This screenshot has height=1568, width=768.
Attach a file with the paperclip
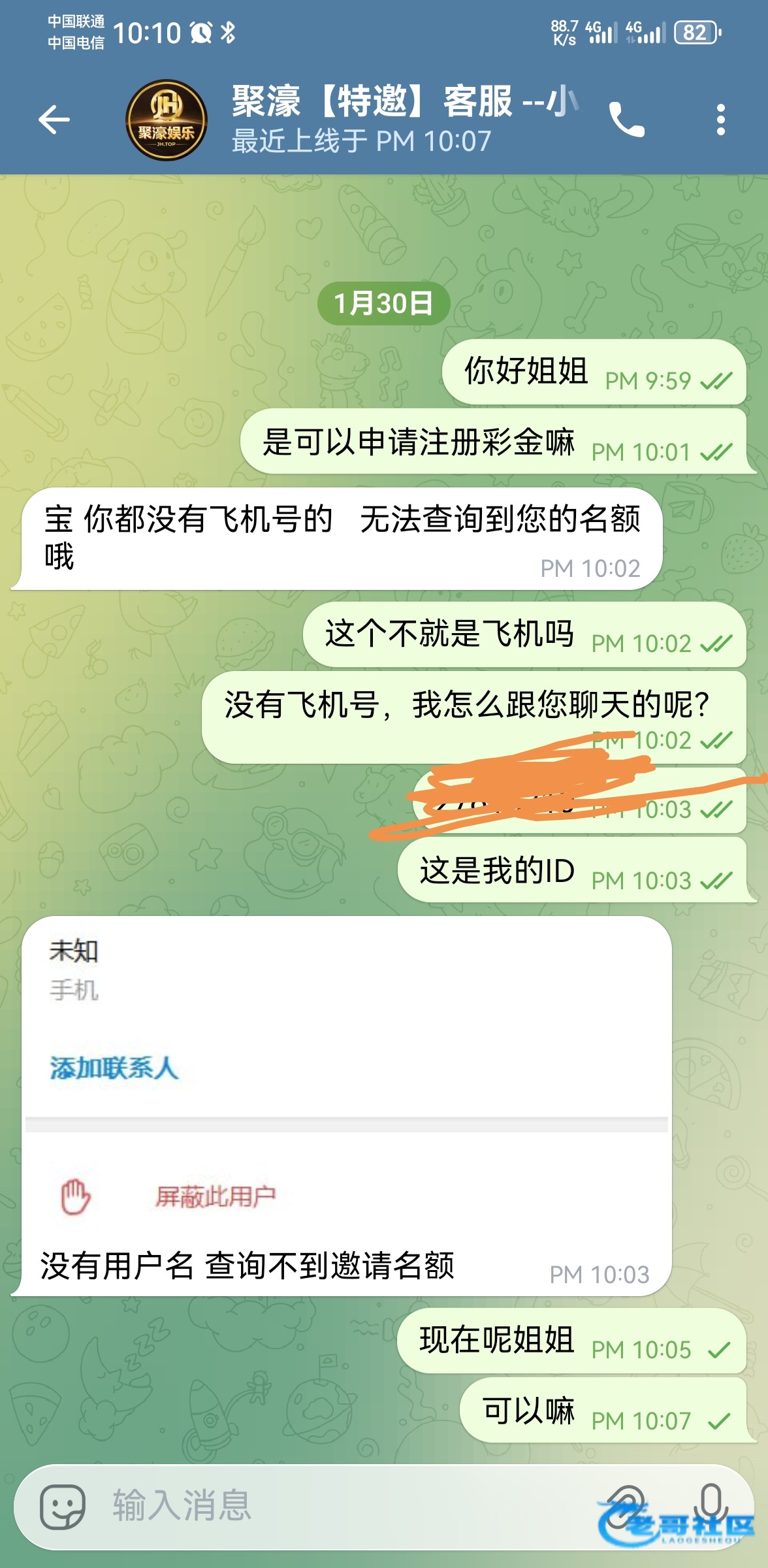624,1505
